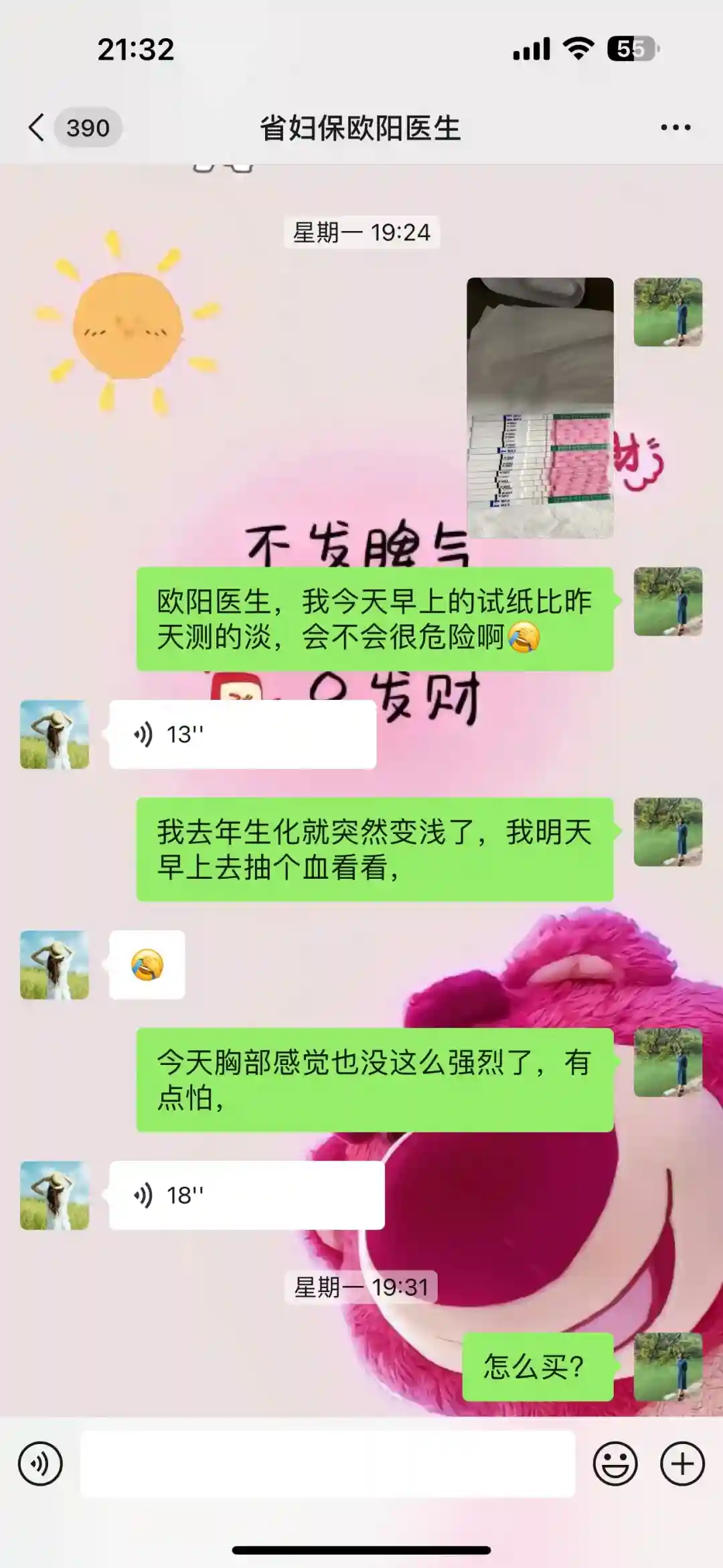Open my avatar next to "怎么买?"
The image size is (723, 1568).
tap(668, 1366)
